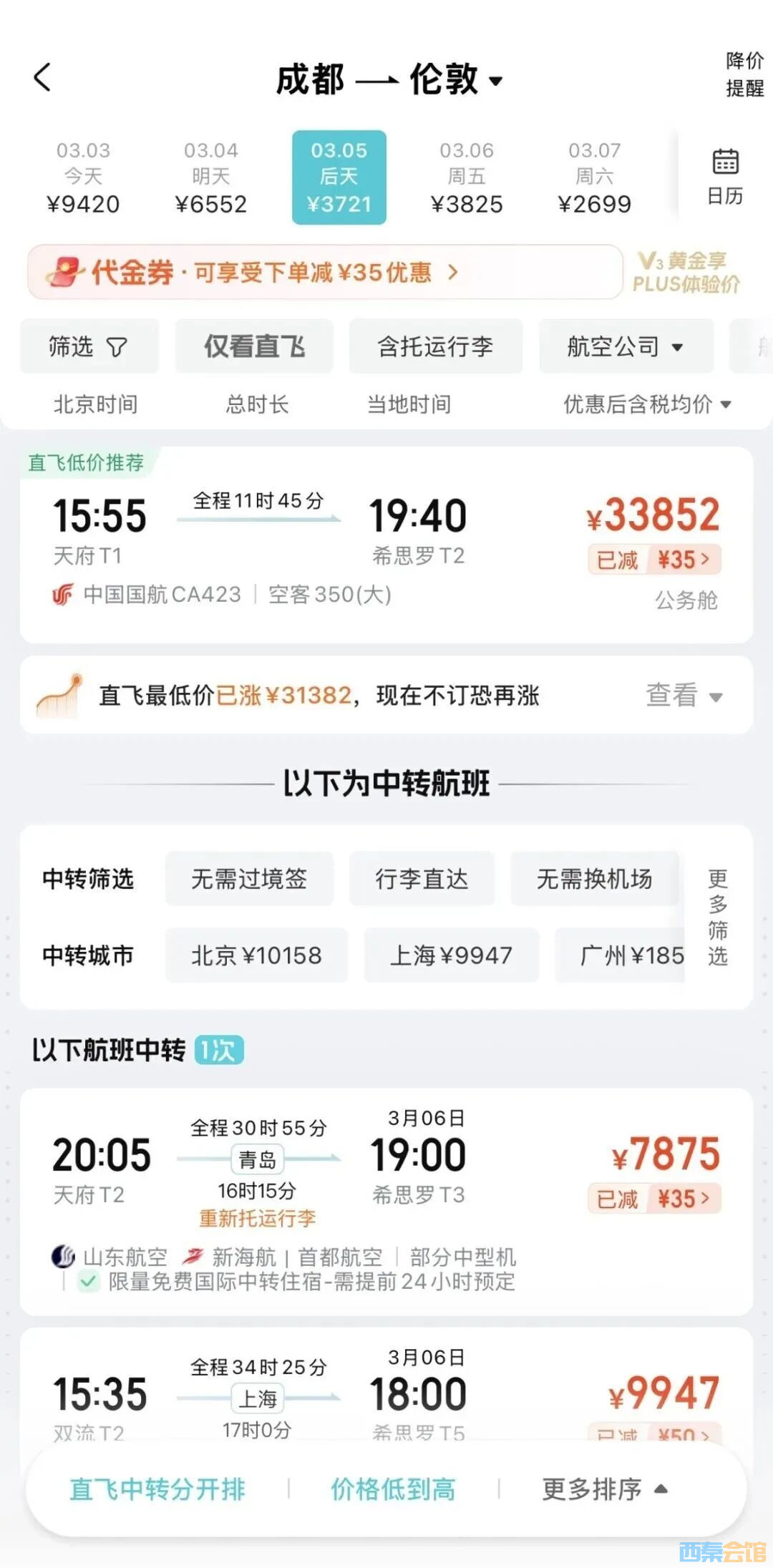Viewport: 773px width, 1568px height.
Task: Enable 仅看直飞 direct-only filter
Action: tap(254, 347)
